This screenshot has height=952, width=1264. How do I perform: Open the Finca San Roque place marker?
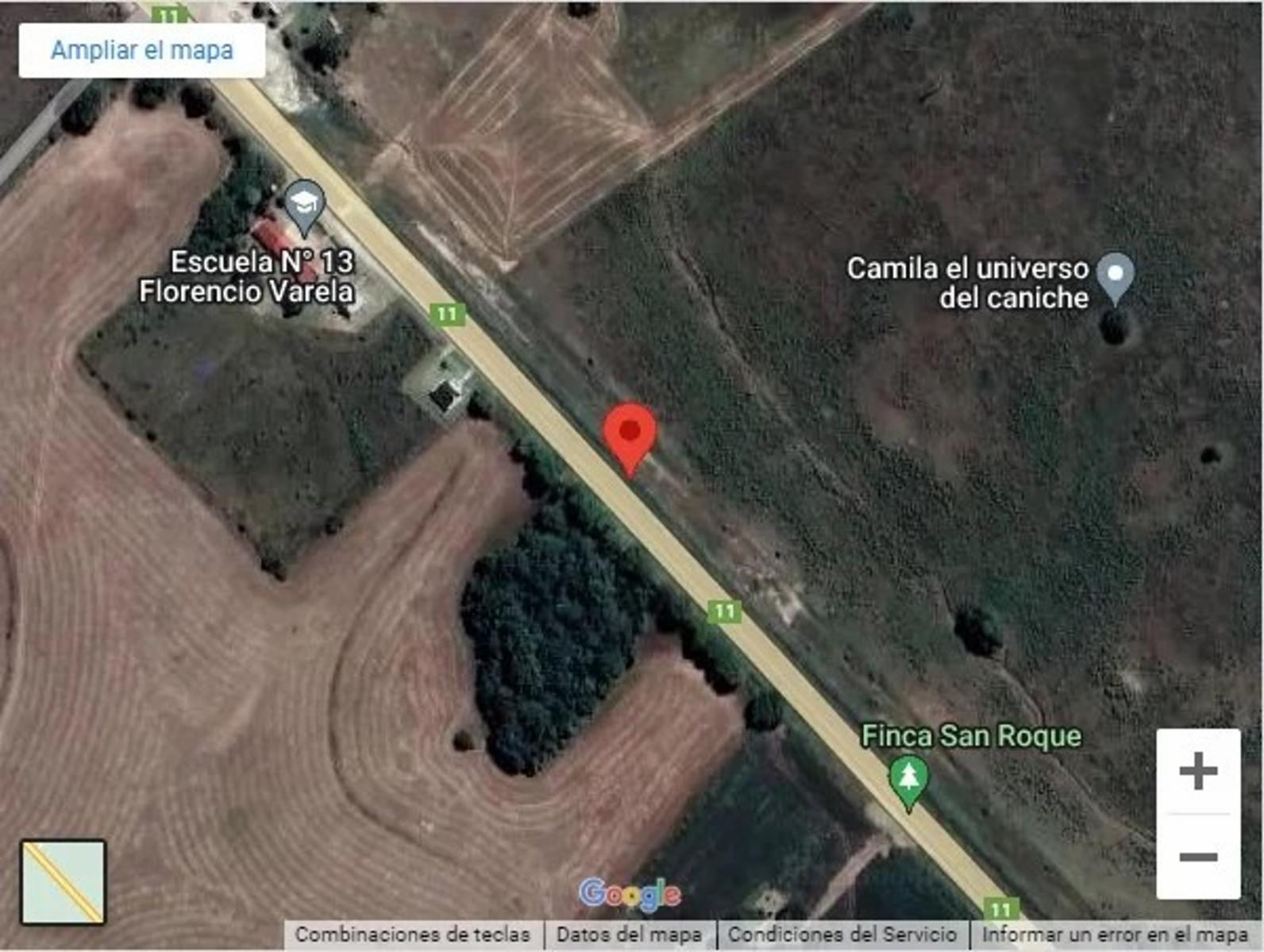pos(909,780)
